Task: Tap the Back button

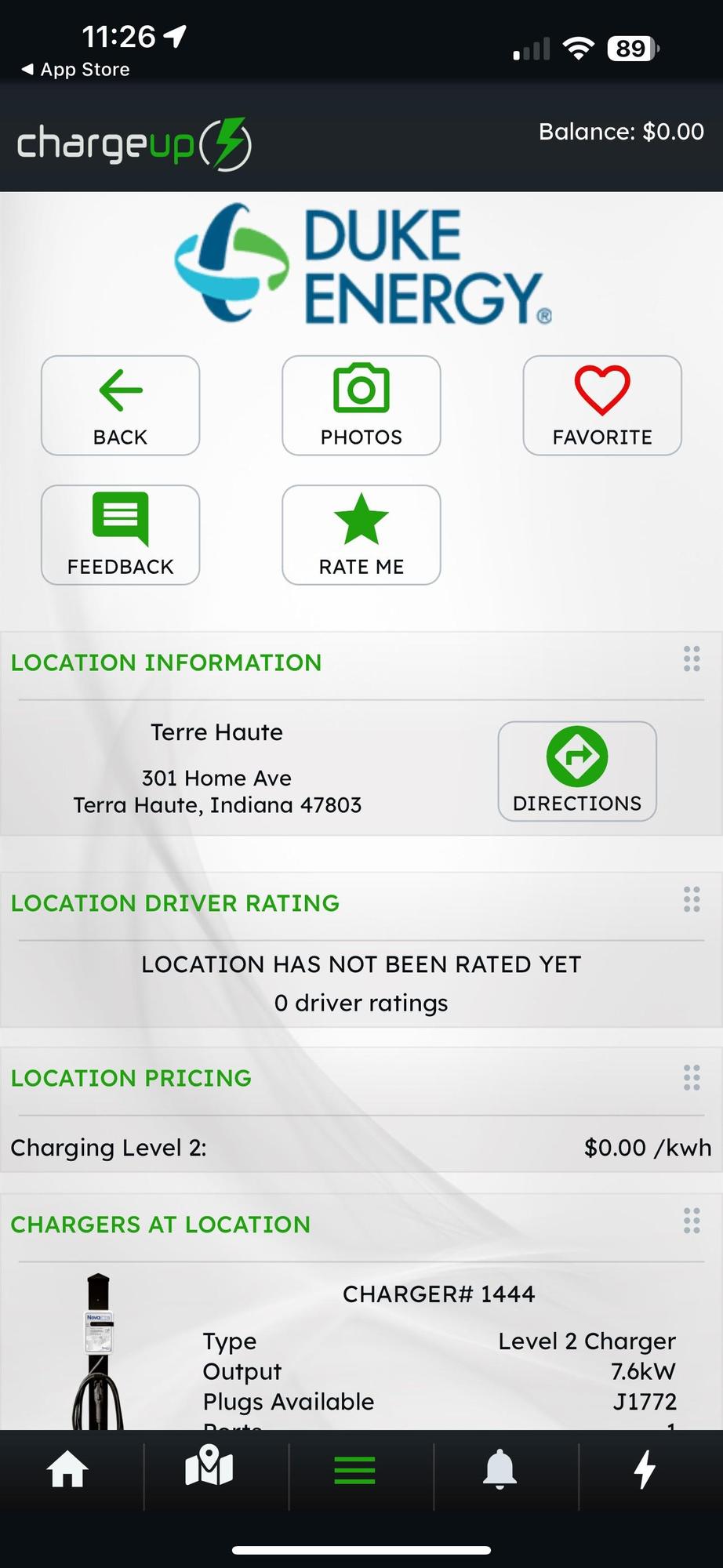Action: point(120,405)
